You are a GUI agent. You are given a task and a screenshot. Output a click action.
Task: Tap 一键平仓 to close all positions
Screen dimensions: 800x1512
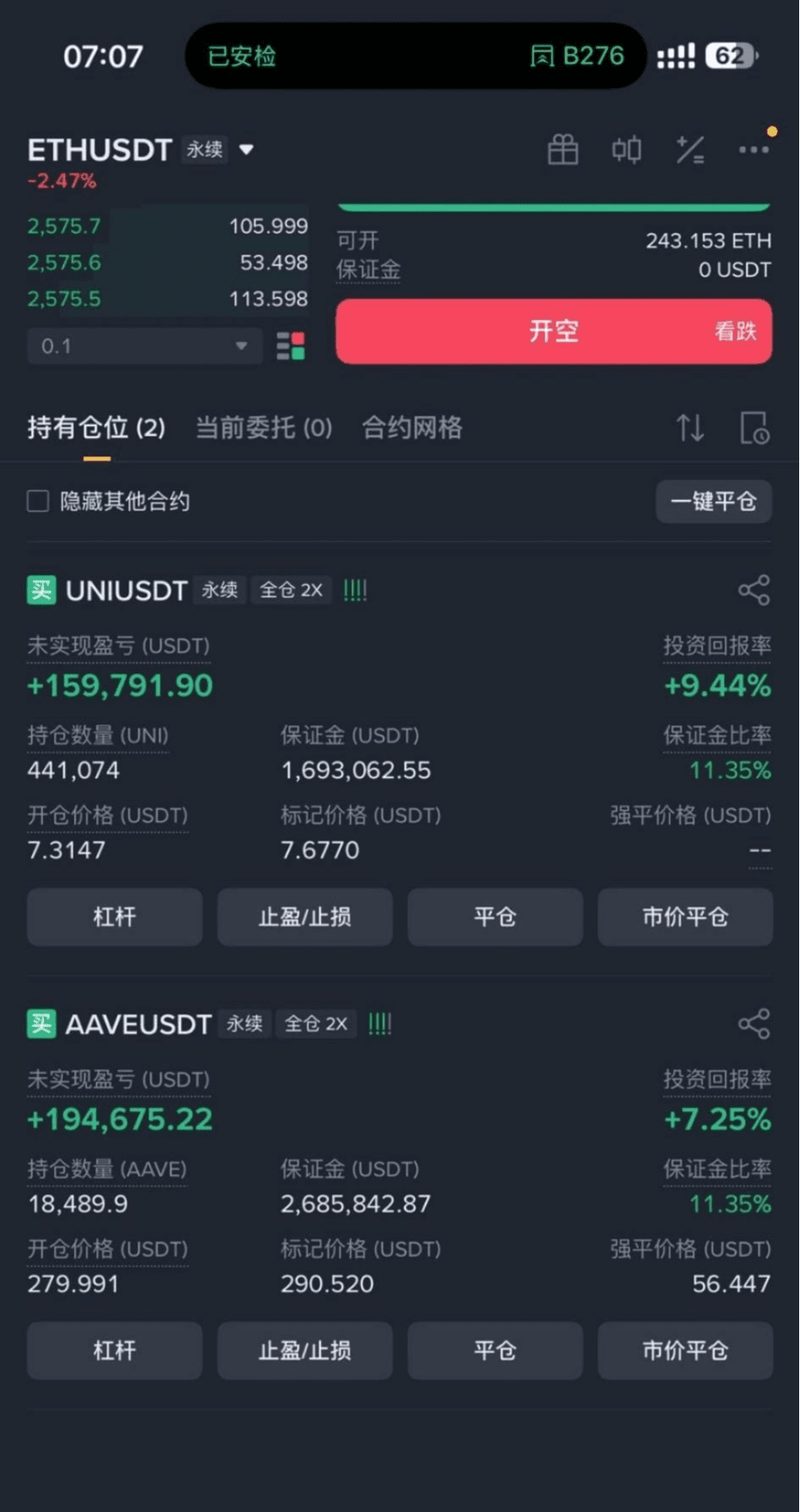(713, 501)
